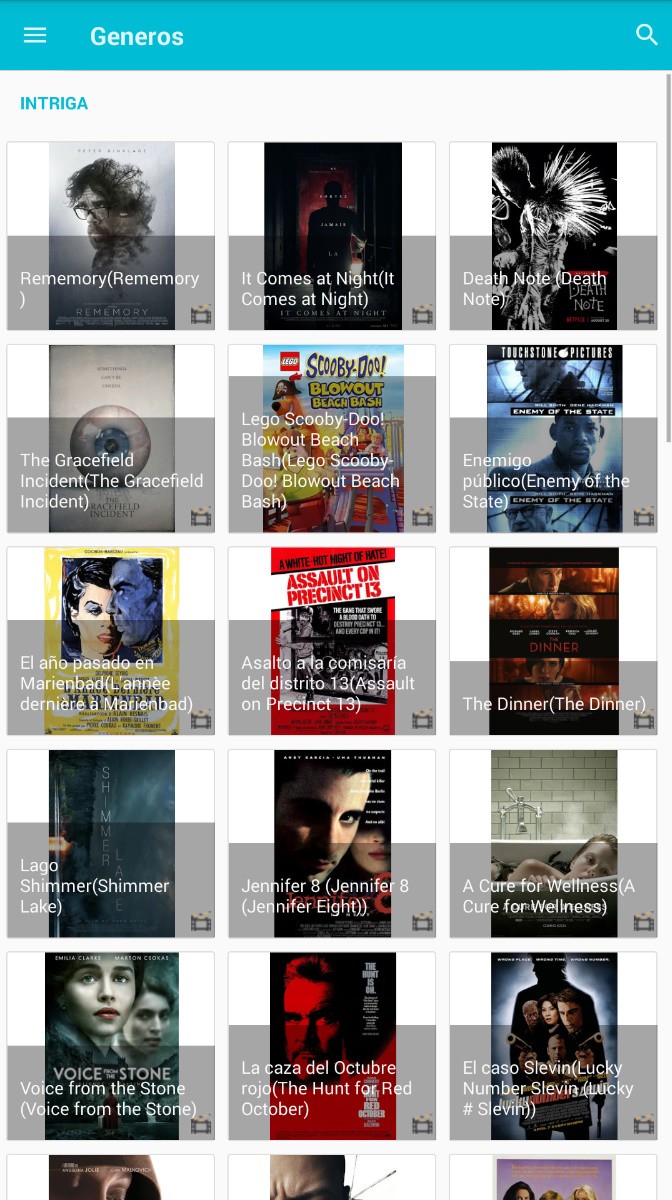The height and width of the screenshot is (1200, 672).
Task: Open the search icon
Action: [x=647, y=35]
